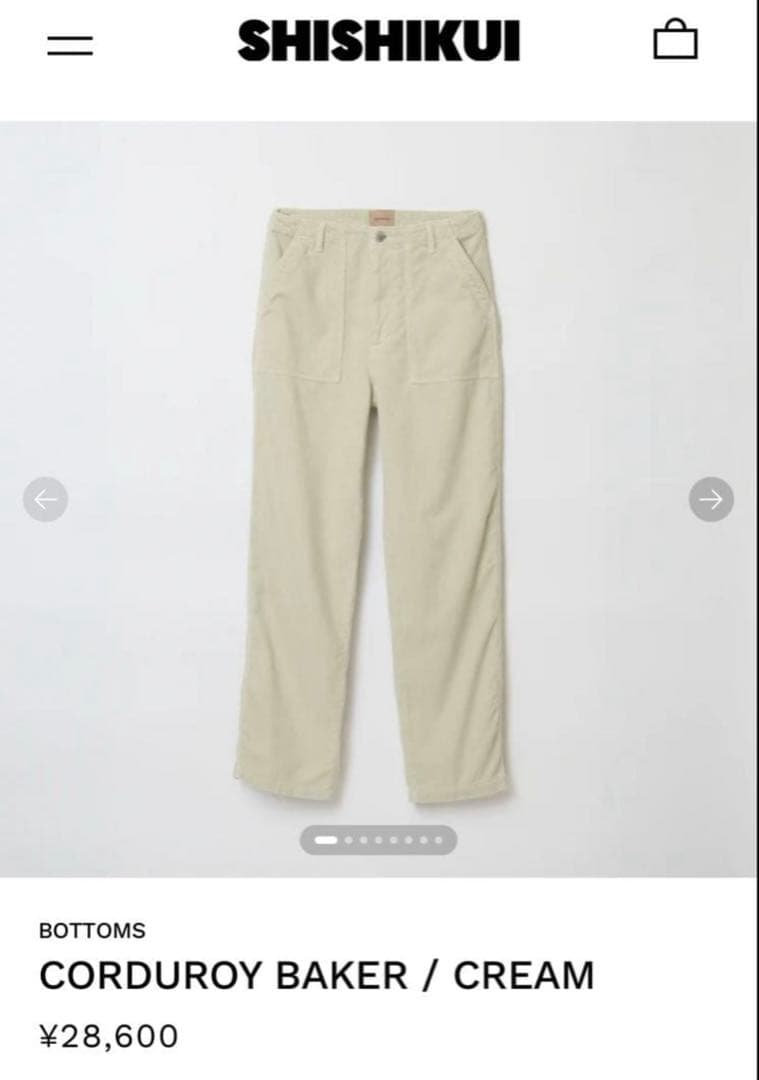
Task: Go to the previous product image
Action: tap(46, 499)
